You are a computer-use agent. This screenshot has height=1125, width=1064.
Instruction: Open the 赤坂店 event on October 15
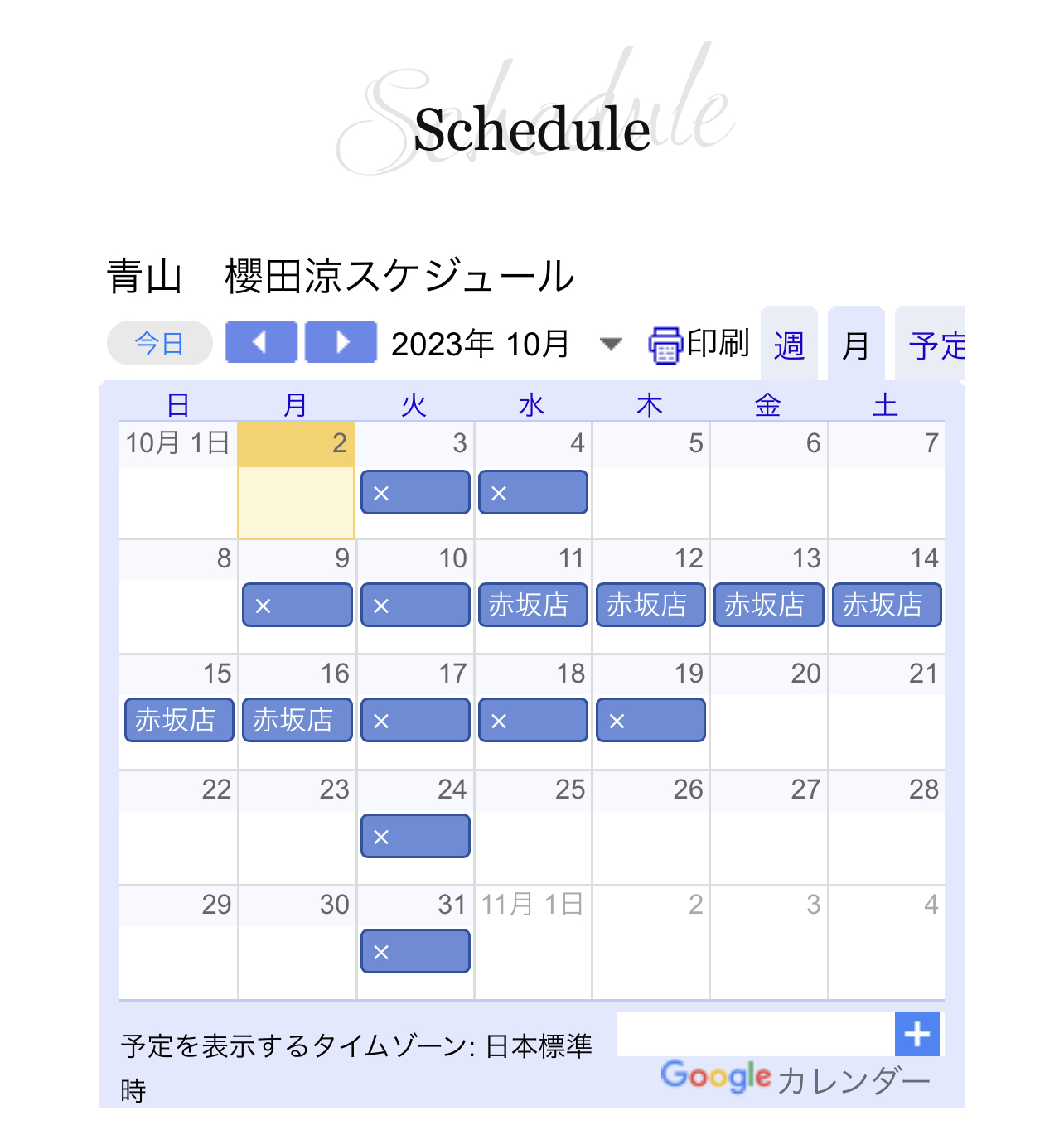pyautogui.click(x=179, y=721)
